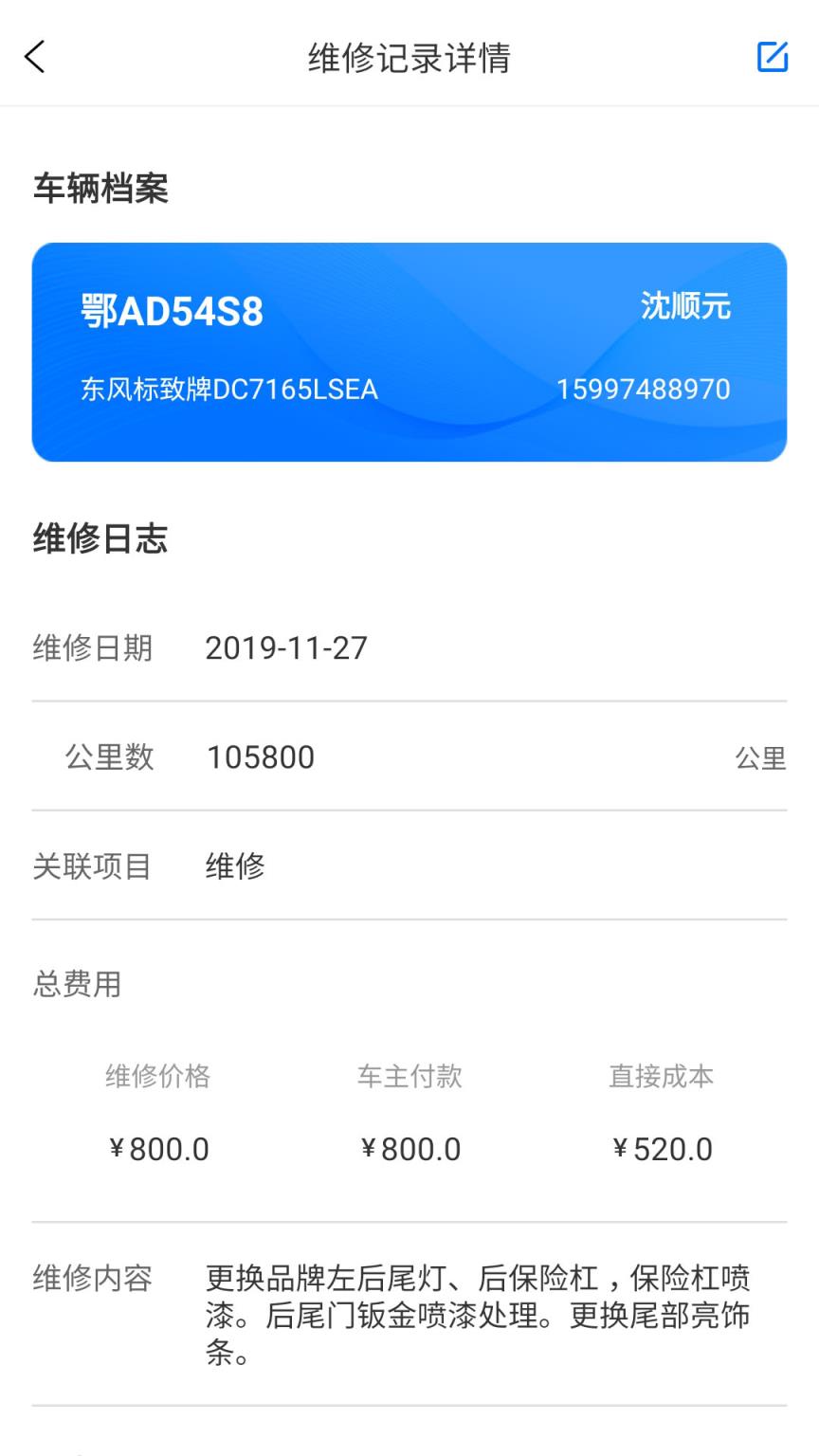Tap the 维修价格 column header
Screen dimensions: 819x1456
tap(157, 1076)
